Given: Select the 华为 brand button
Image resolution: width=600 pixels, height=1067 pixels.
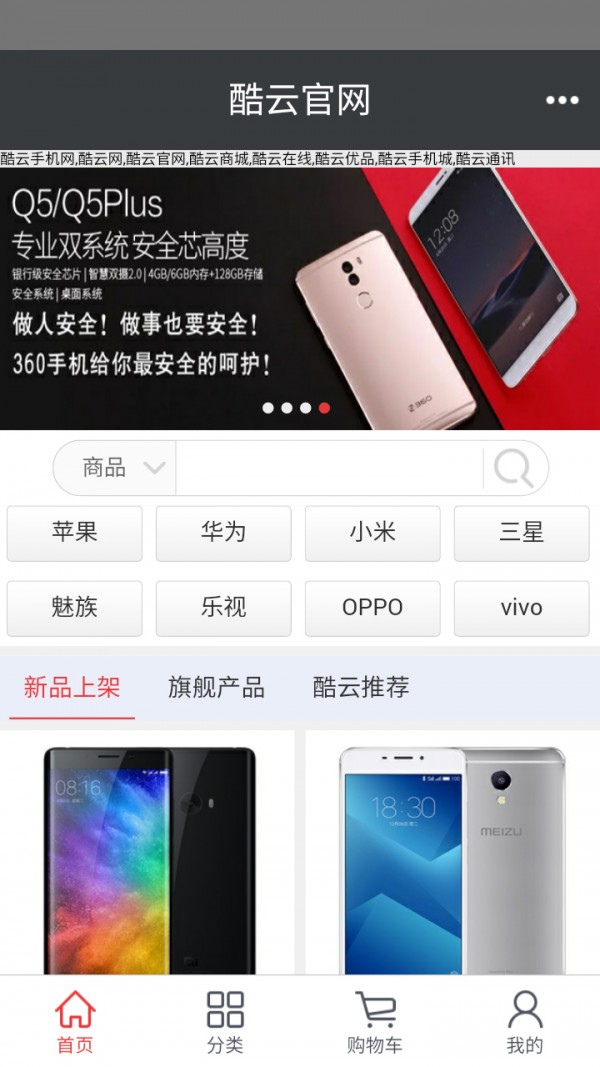Looking at the screenshot, I should point(223,533).
